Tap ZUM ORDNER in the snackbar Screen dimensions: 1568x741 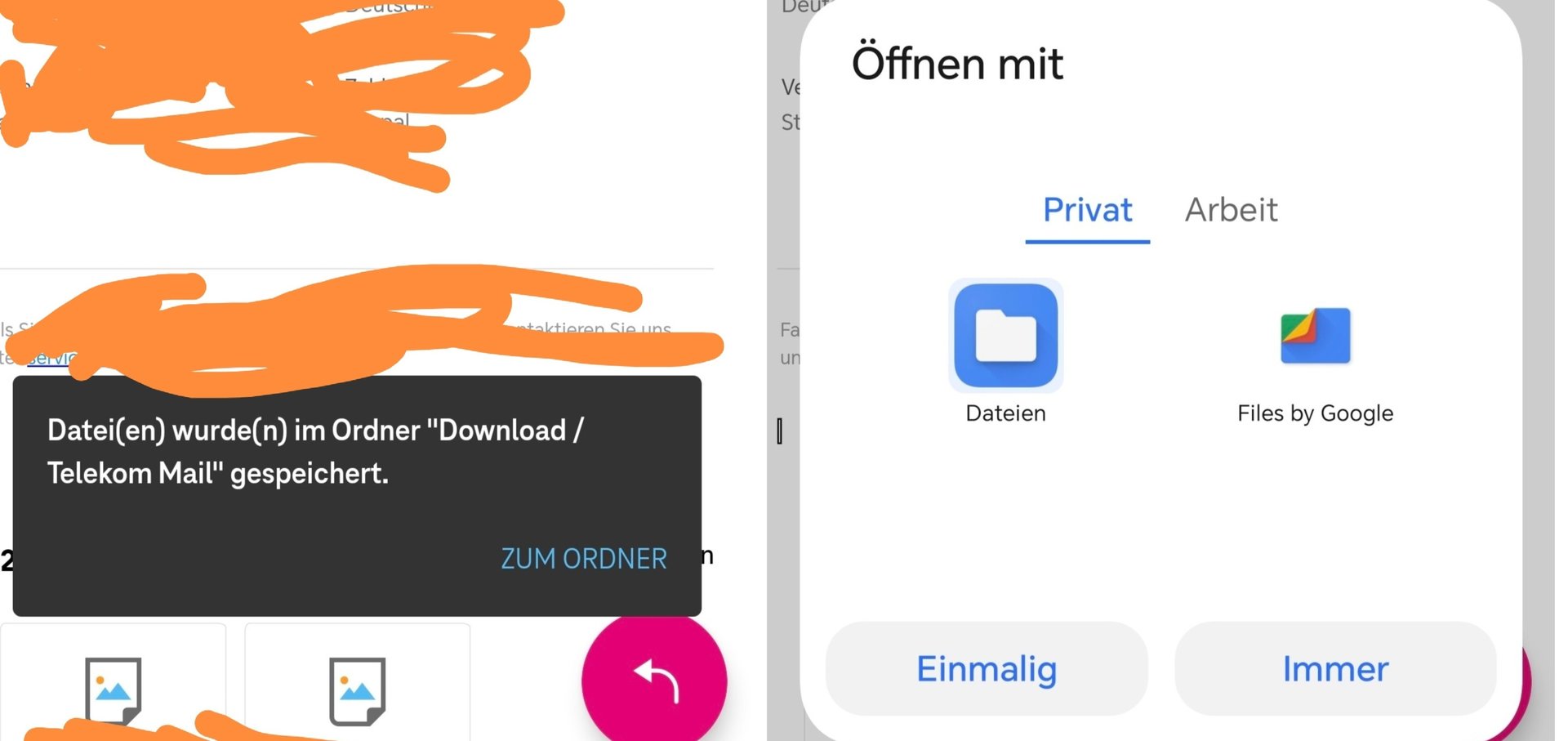click(583, 559)
